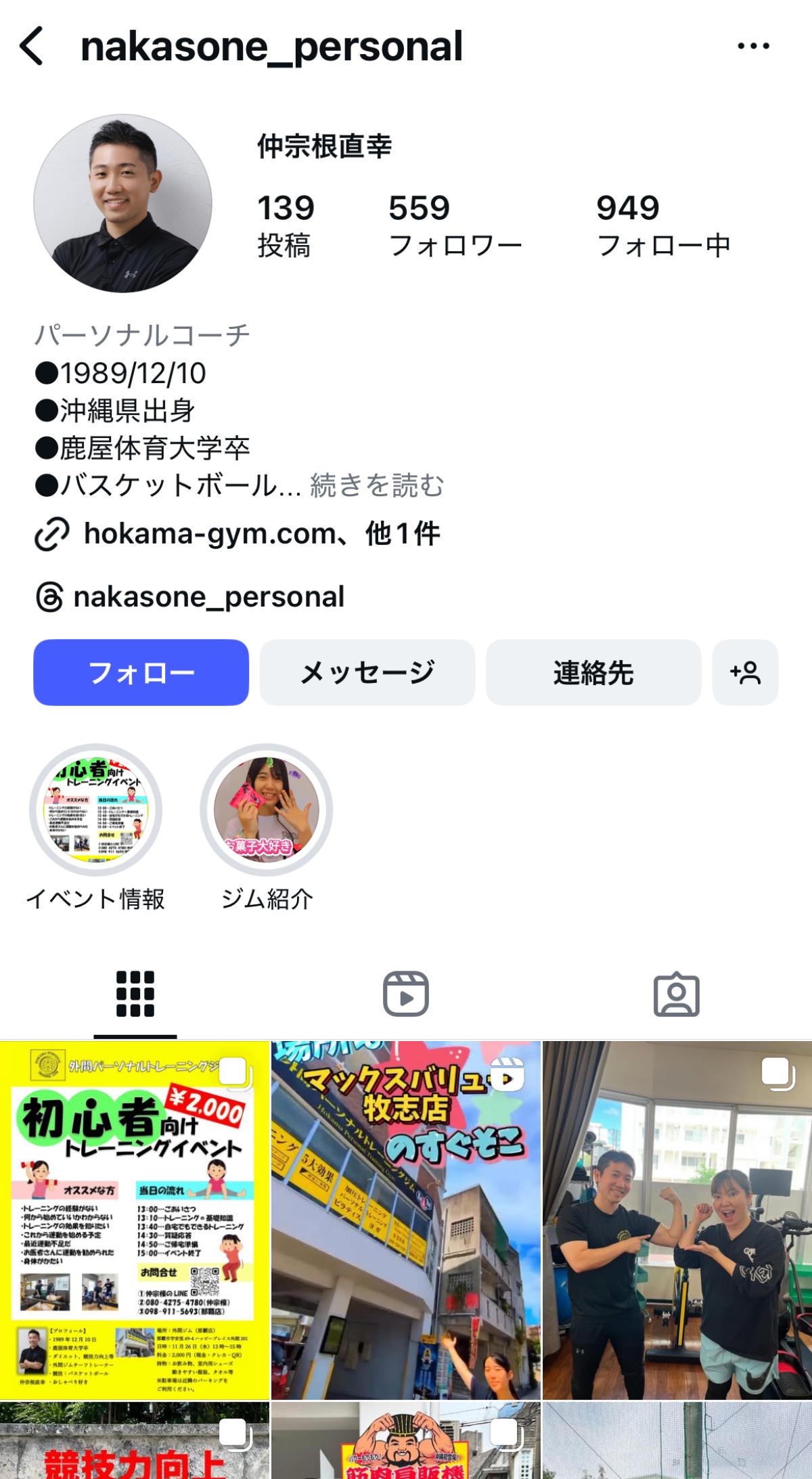Expand bio with 続きを読む
The width and height of the screenshot is (812, 1479).
pos(377,485)
